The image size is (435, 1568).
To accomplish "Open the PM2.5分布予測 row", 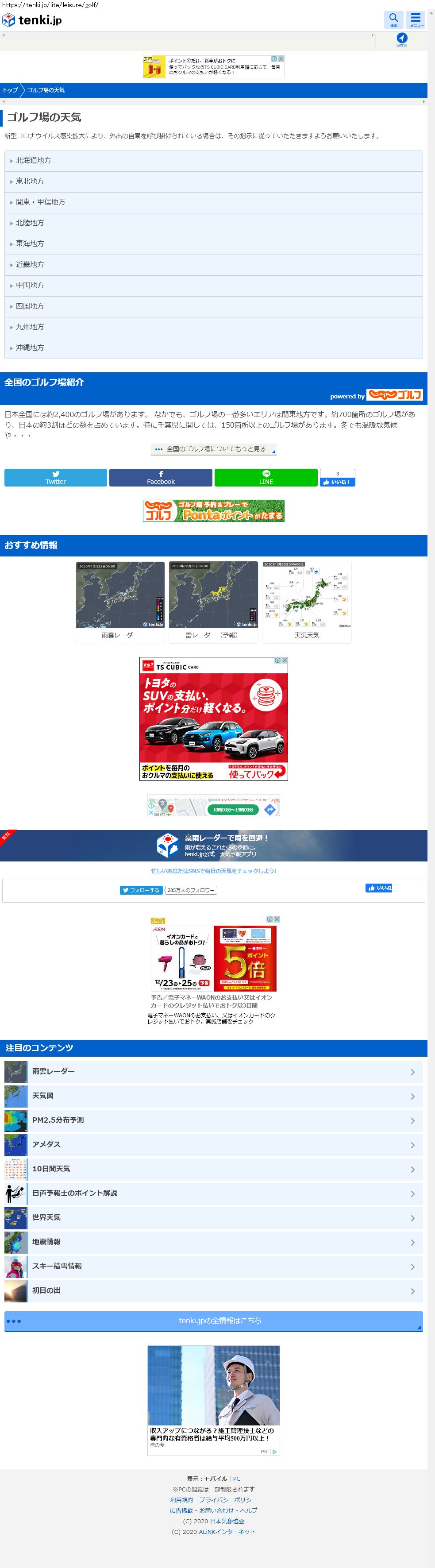I will [x=213, y=1120].
